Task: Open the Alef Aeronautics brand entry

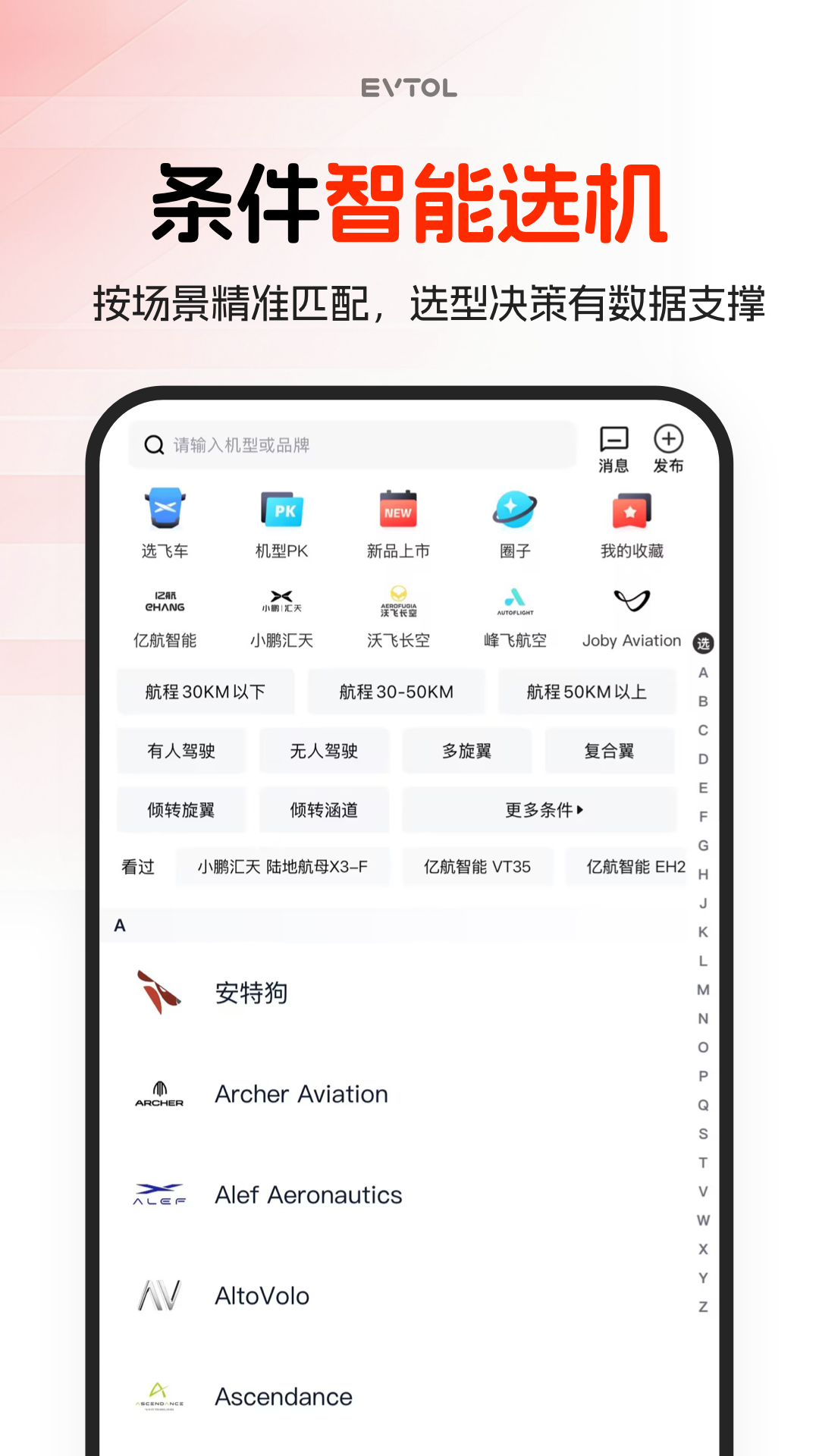Action: 308,1195
